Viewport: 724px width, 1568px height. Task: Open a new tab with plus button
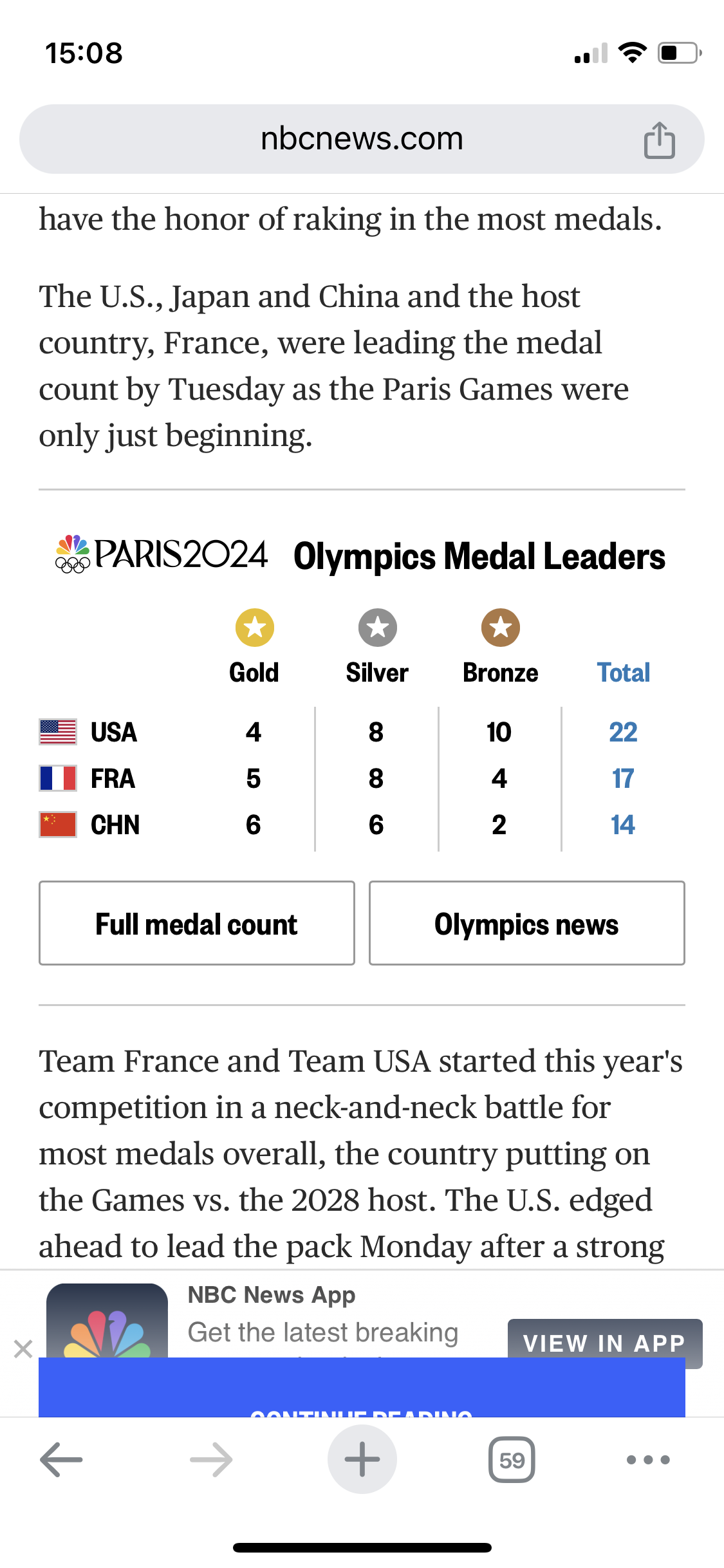pyautogui.click(x=362, y=1459)
